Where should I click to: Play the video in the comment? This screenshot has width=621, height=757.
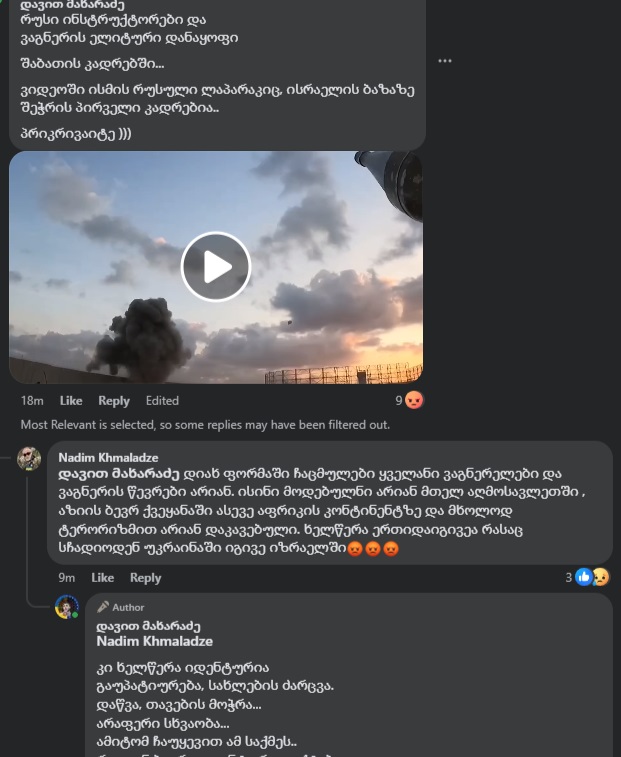(x=215, y=266)
